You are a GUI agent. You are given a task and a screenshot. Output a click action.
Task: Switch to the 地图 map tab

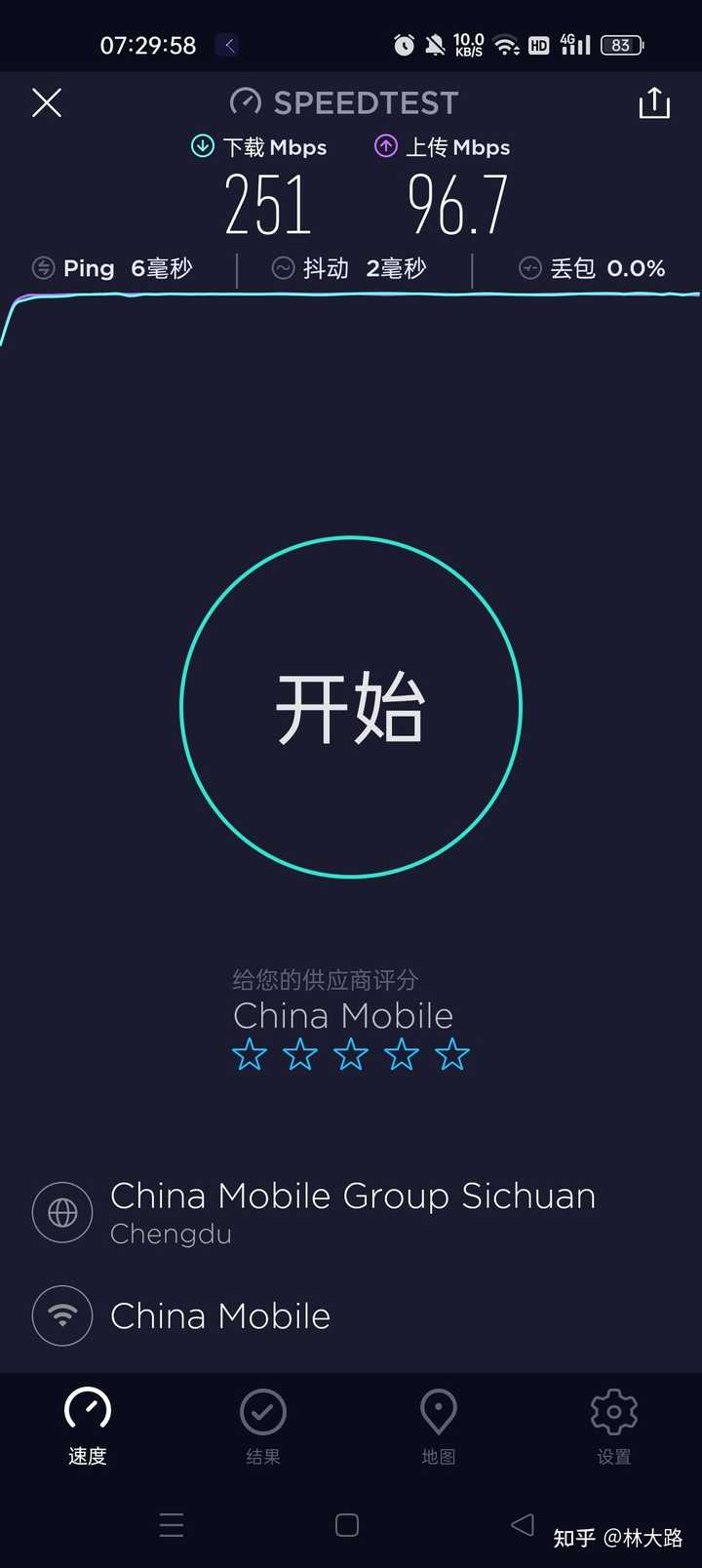click(438, 1424)
